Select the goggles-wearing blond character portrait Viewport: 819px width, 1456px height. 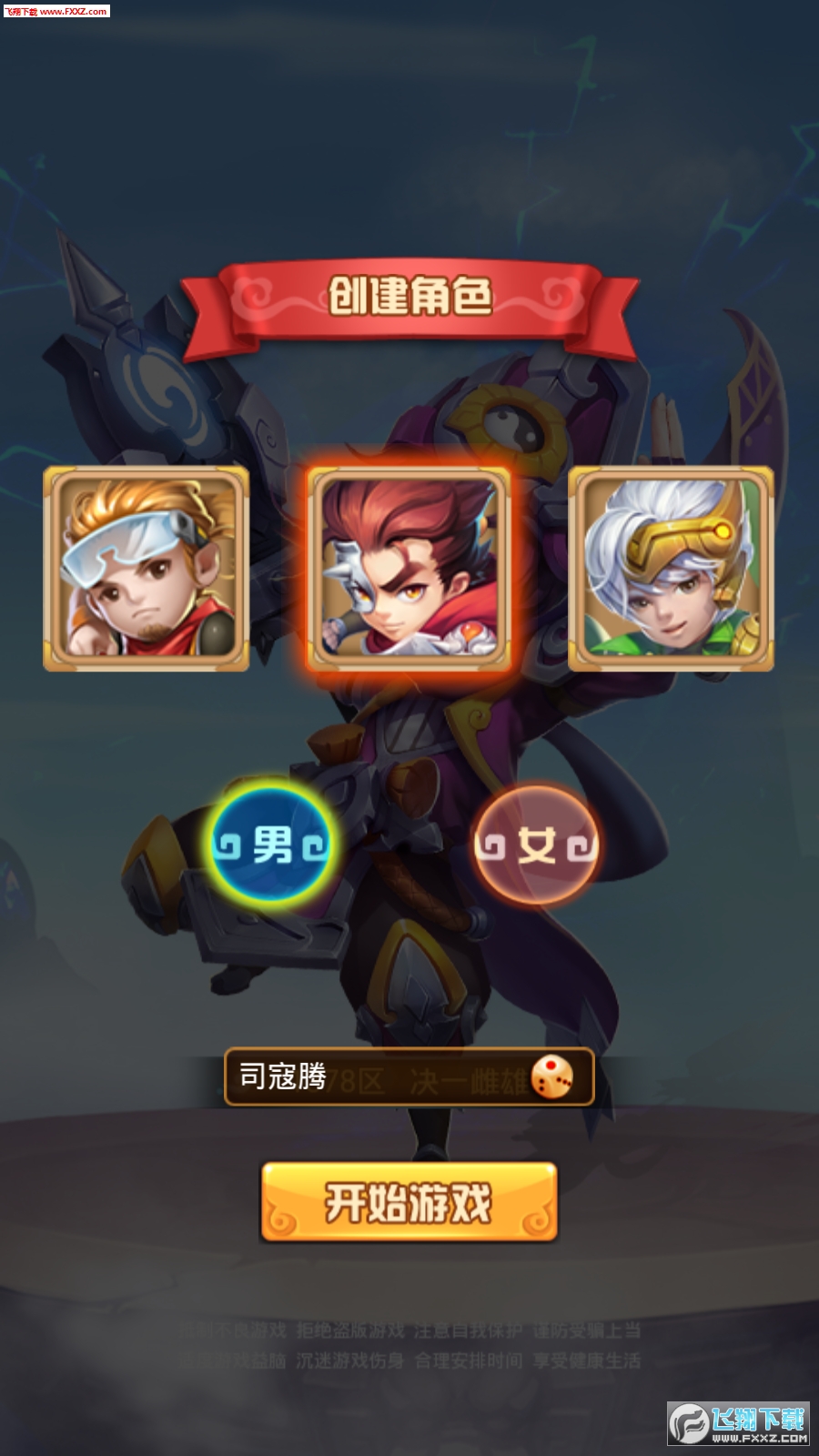click(x=147, y=569)
